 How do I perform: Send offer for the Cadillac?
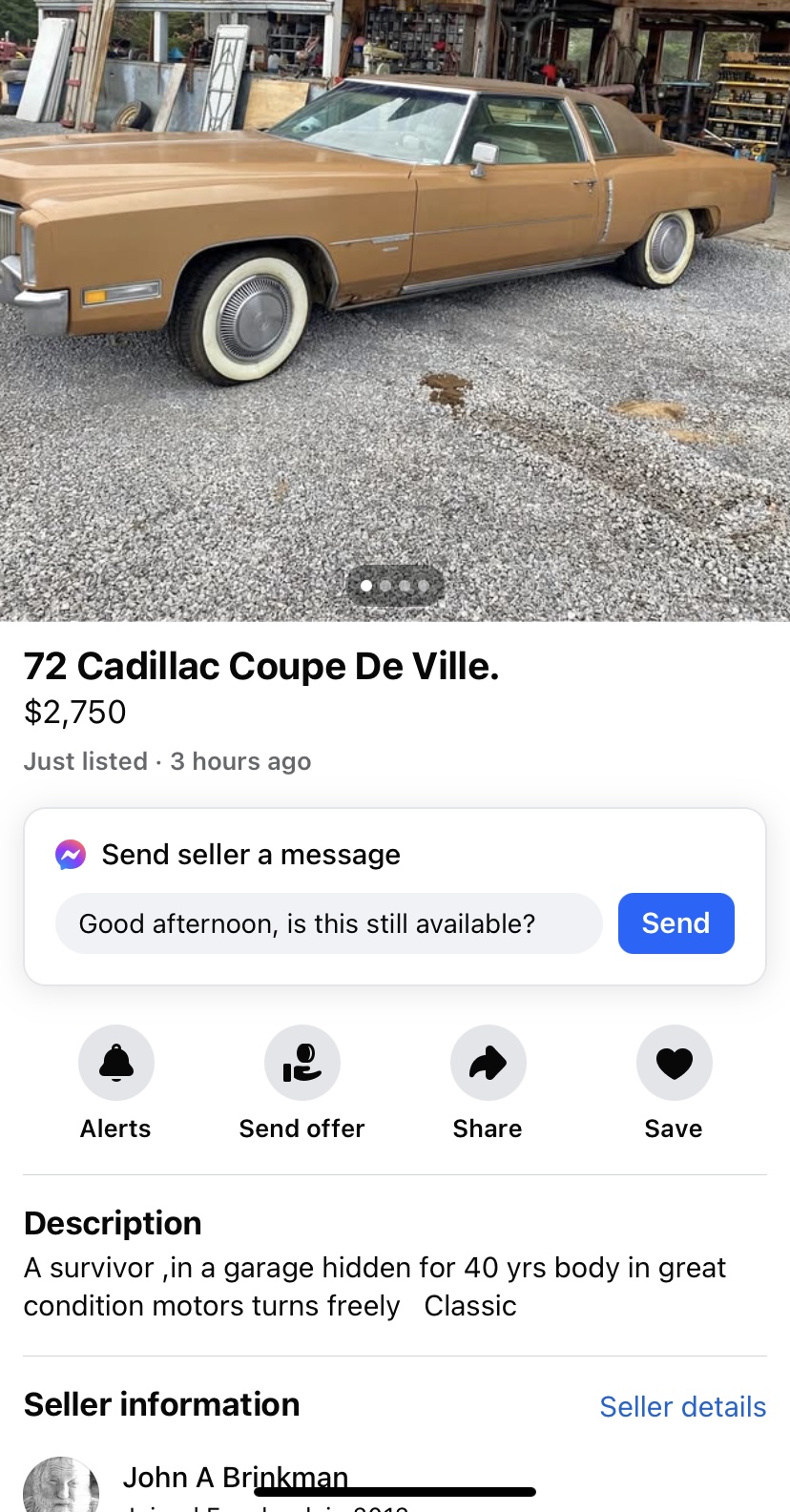[301, 1063]
